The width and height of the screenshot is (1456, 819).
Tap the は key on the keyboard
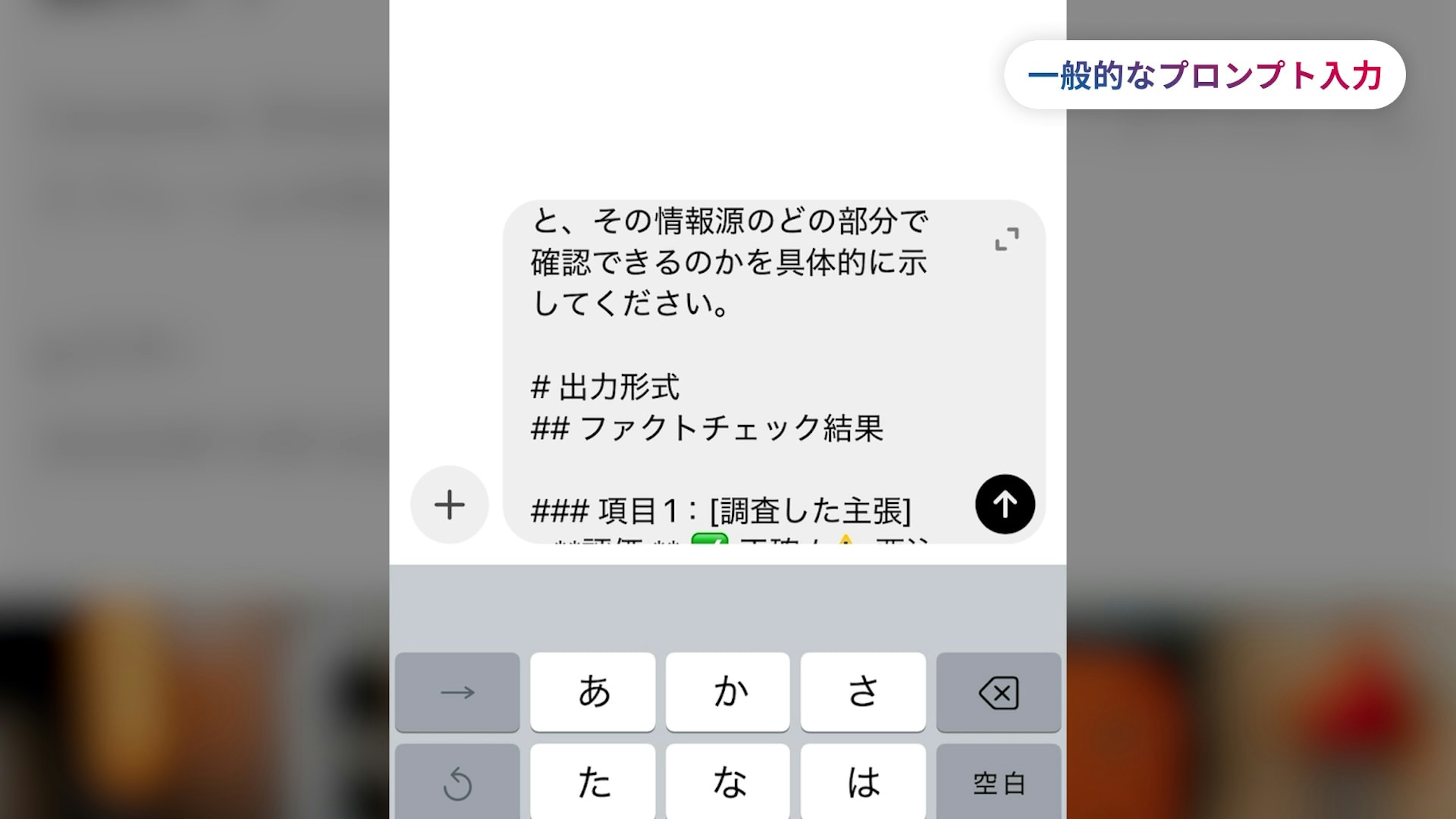[863, 782]
